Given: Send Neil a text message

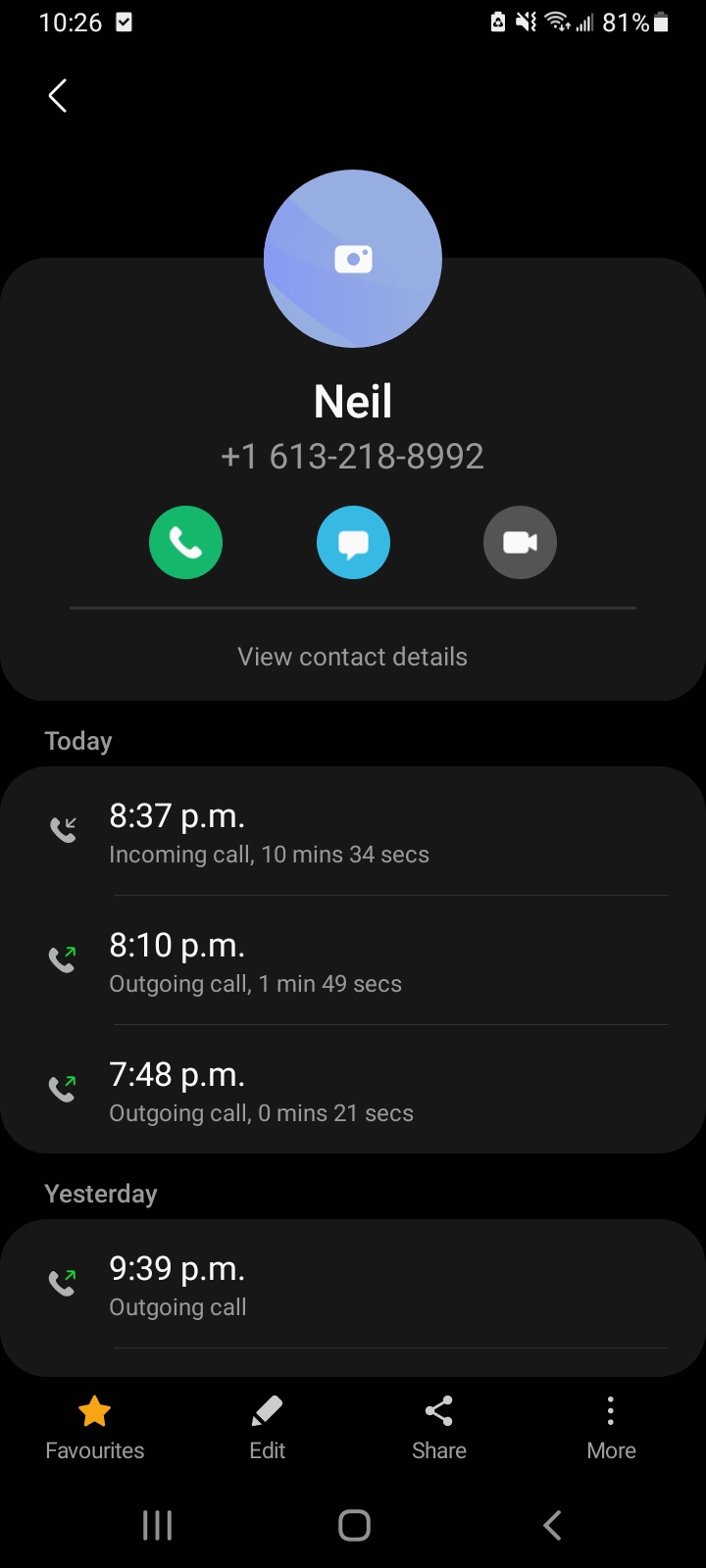Looking at the screenshot, I should 353,542.
